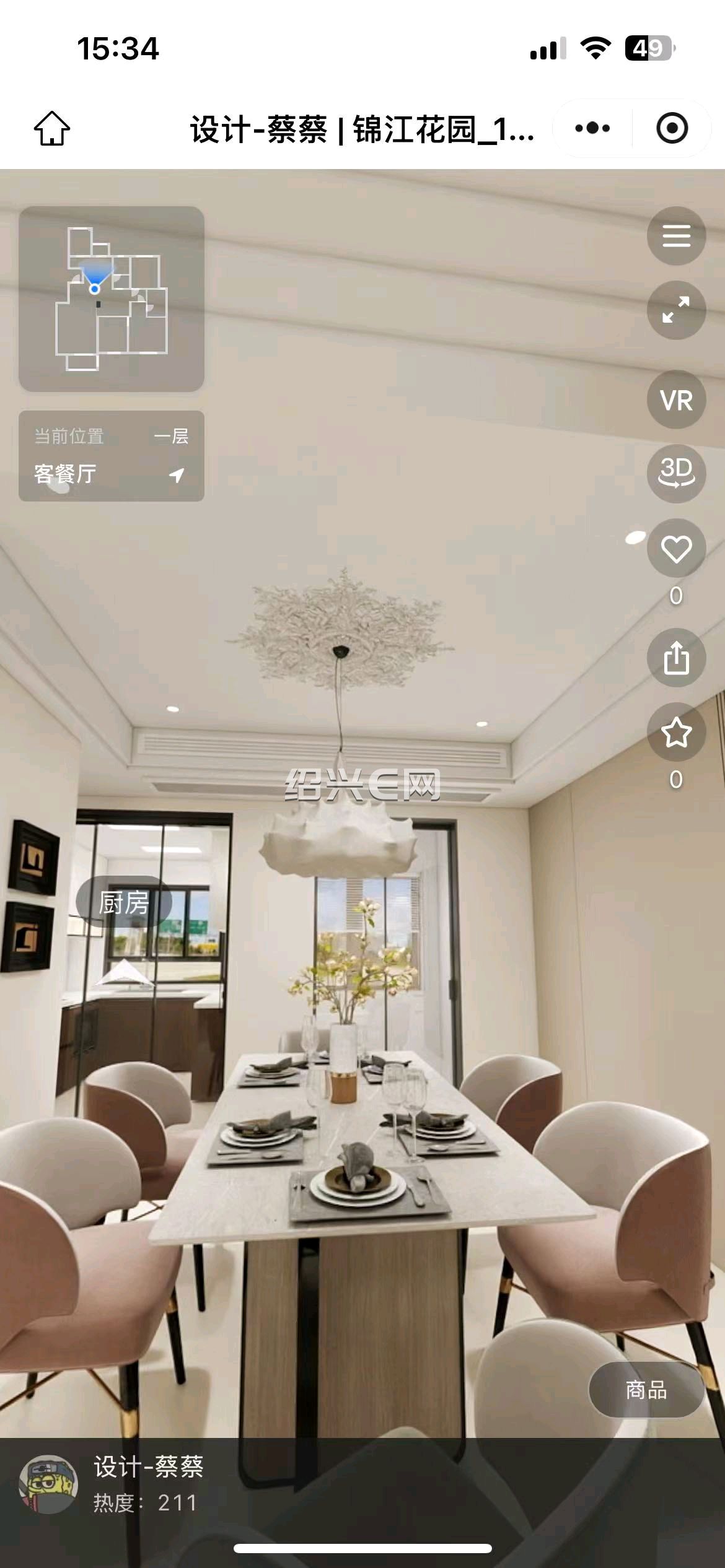
Task: Like this design with the heart
Action: tap(677, 549)
